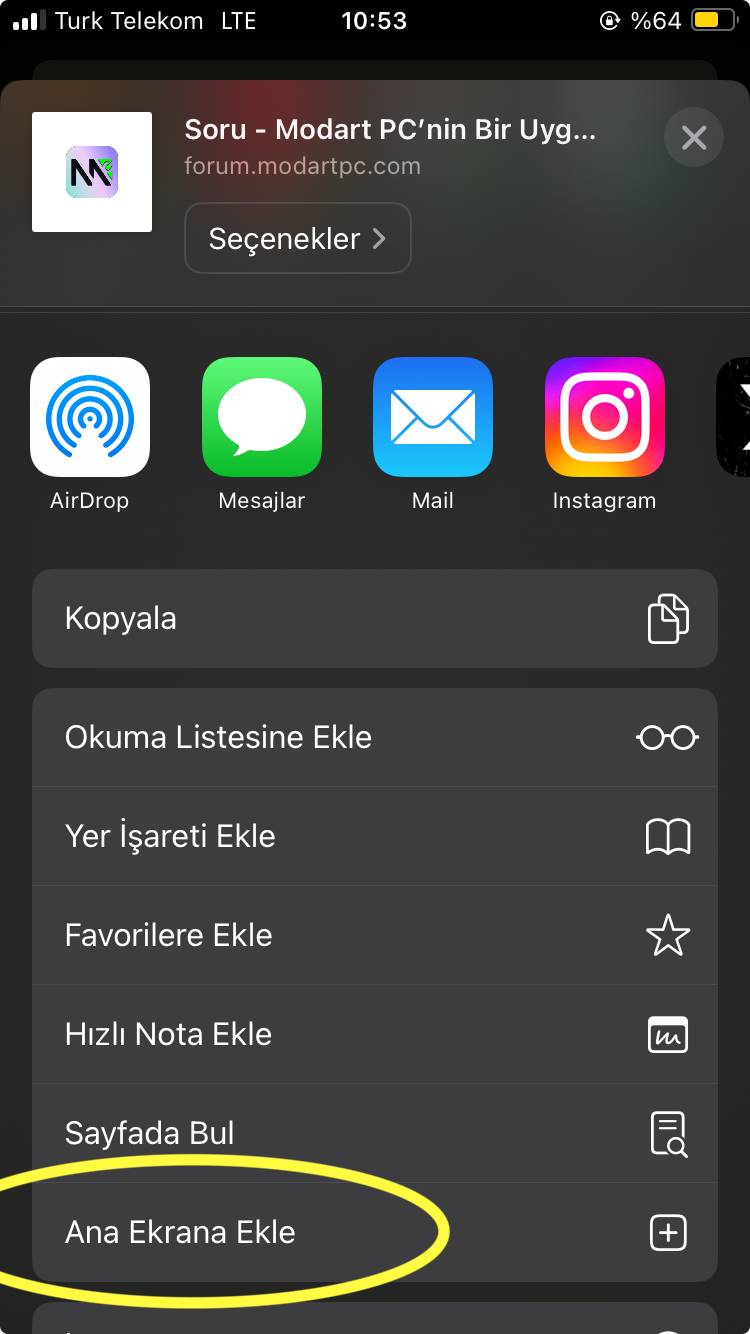750x1334 pixels.
Task: Choose Ana Ekrana Ekle
Action: click(374, 1232)
